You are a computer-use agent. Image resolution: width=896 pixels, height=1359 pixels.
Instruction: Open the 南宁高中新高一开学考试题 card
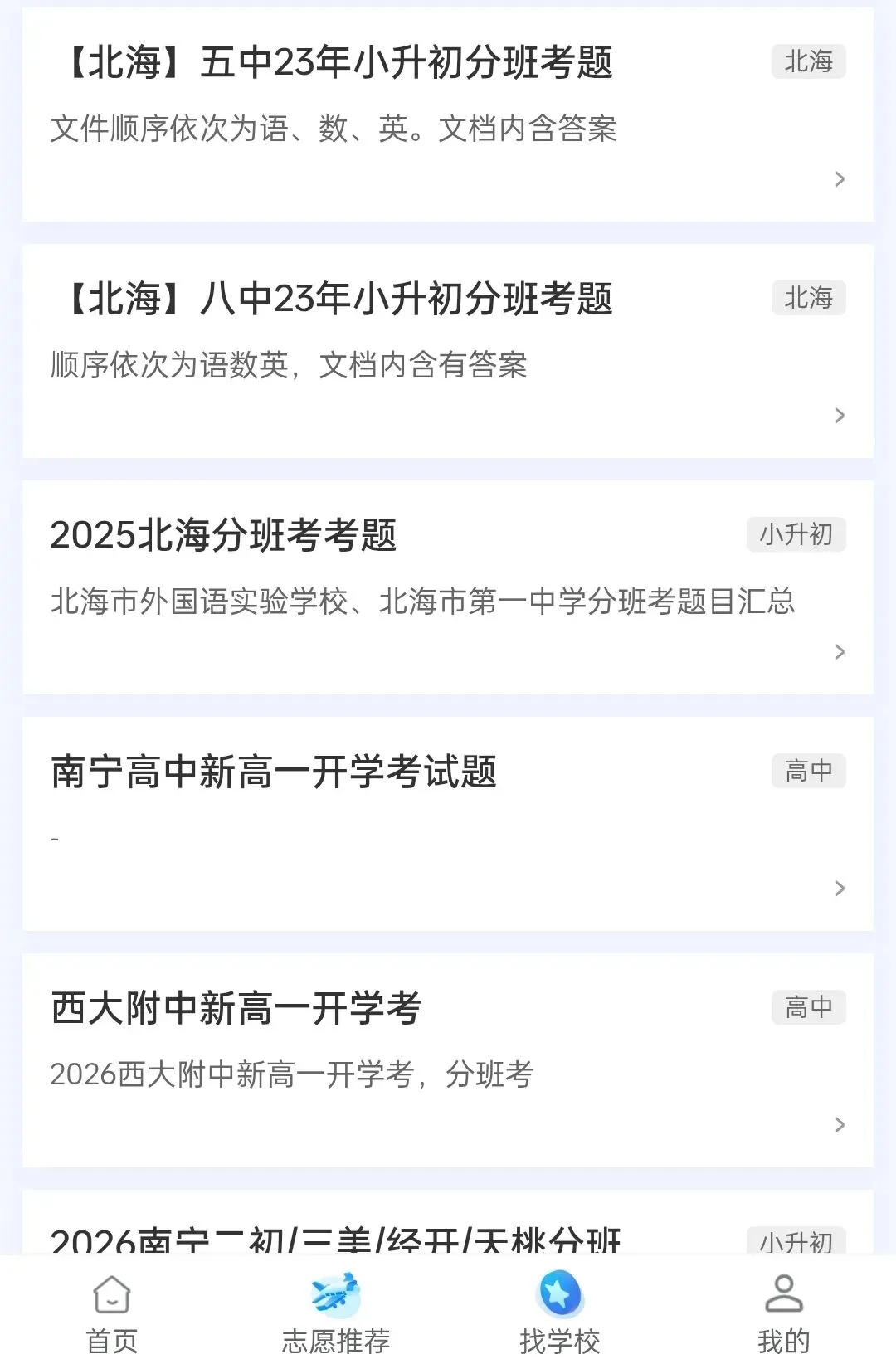click(448, 824)
